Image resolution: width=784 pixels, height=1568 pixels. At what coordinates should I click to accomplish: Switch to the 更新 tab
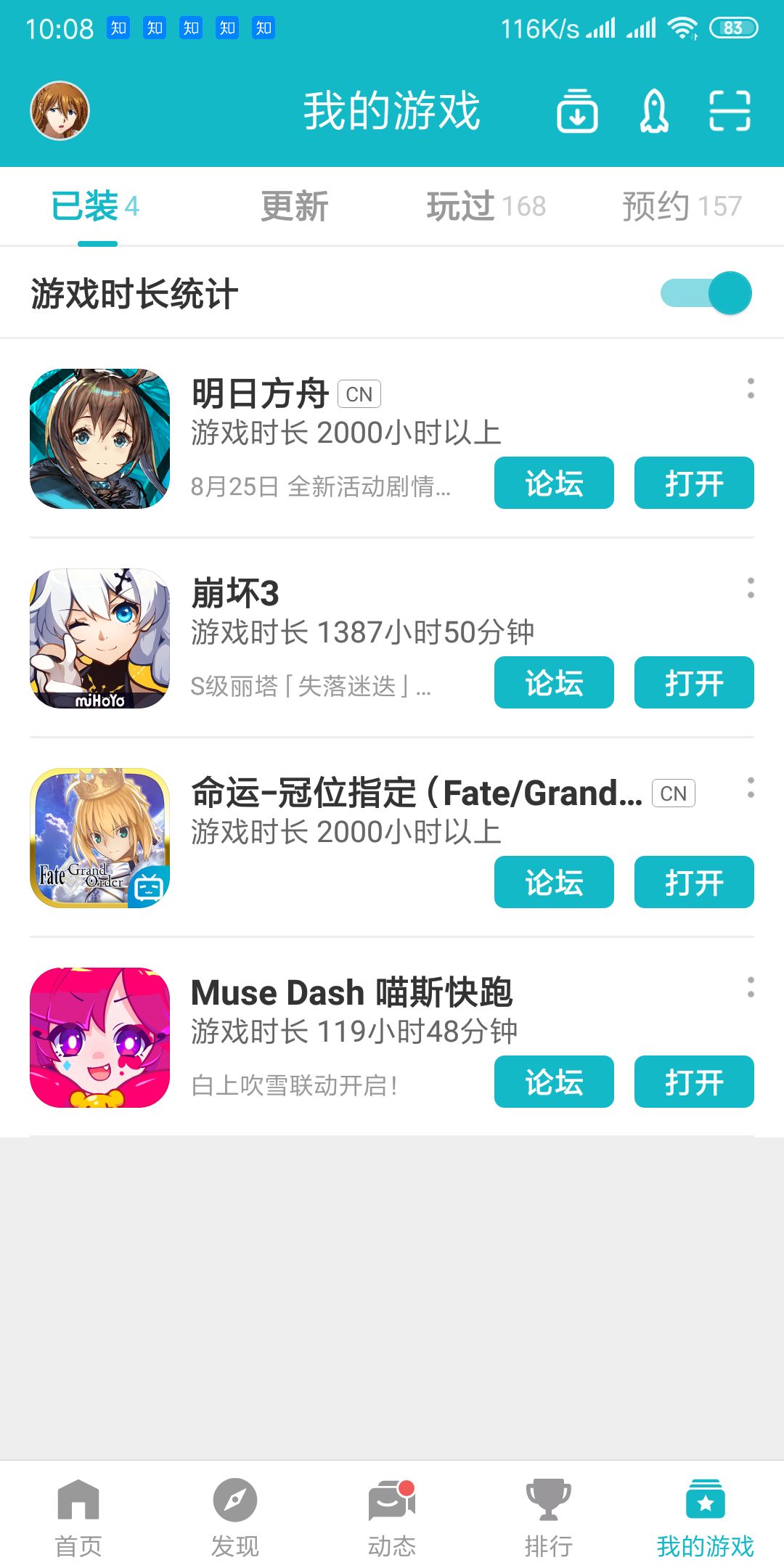(x=294, y=206)
